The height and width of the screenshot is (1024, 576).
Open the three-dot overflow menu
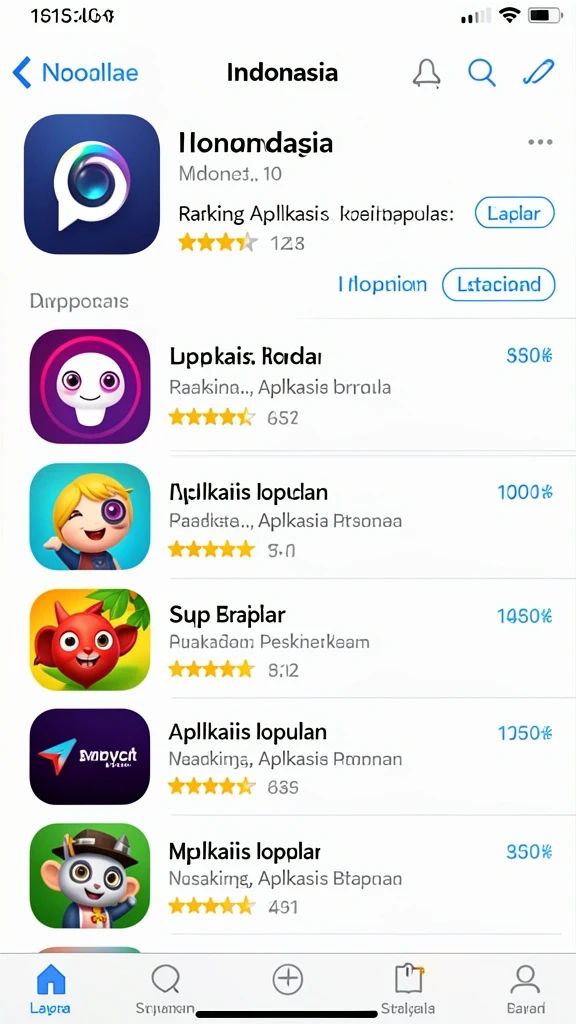coord(540,142)
